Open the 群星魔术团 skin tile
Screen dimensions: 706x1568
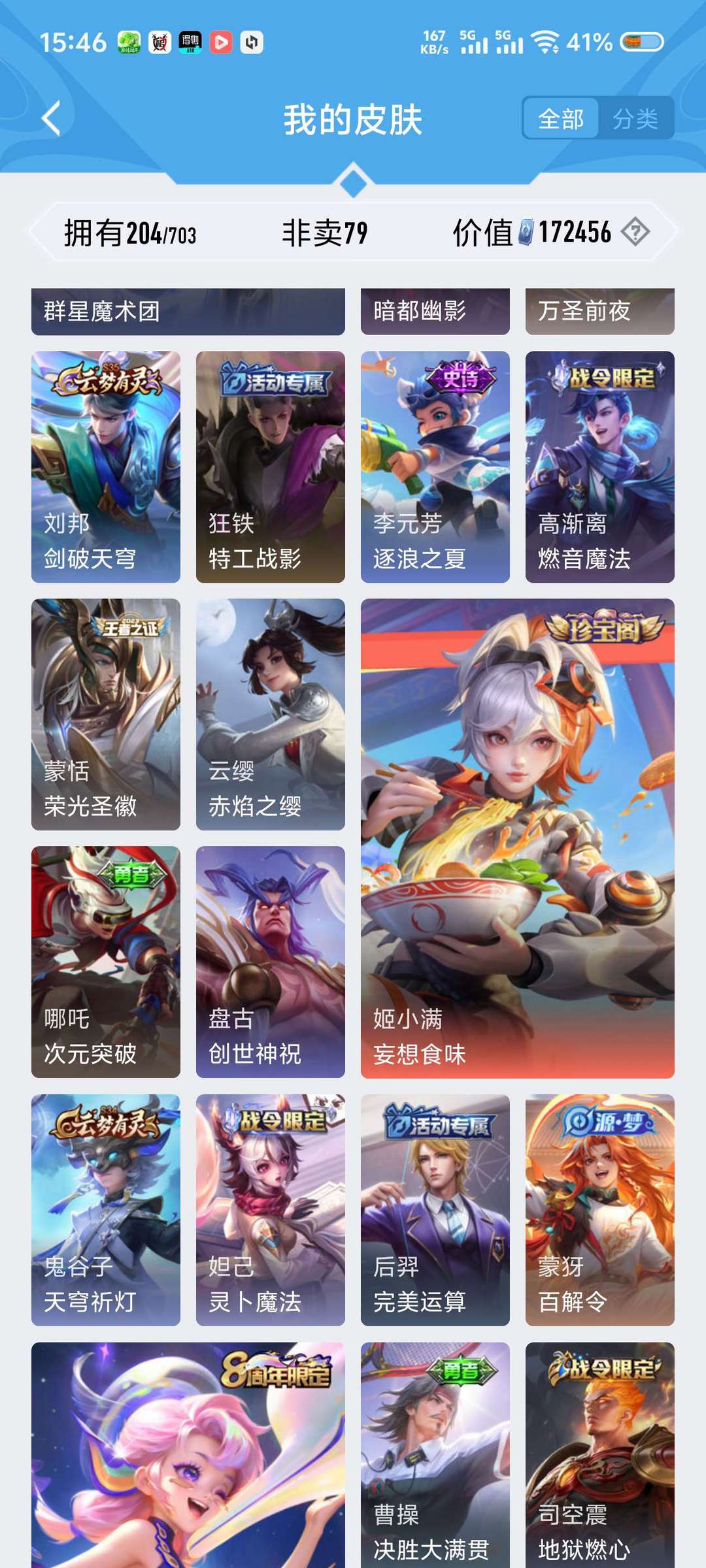pyautogui.click(x=188, y=312)
